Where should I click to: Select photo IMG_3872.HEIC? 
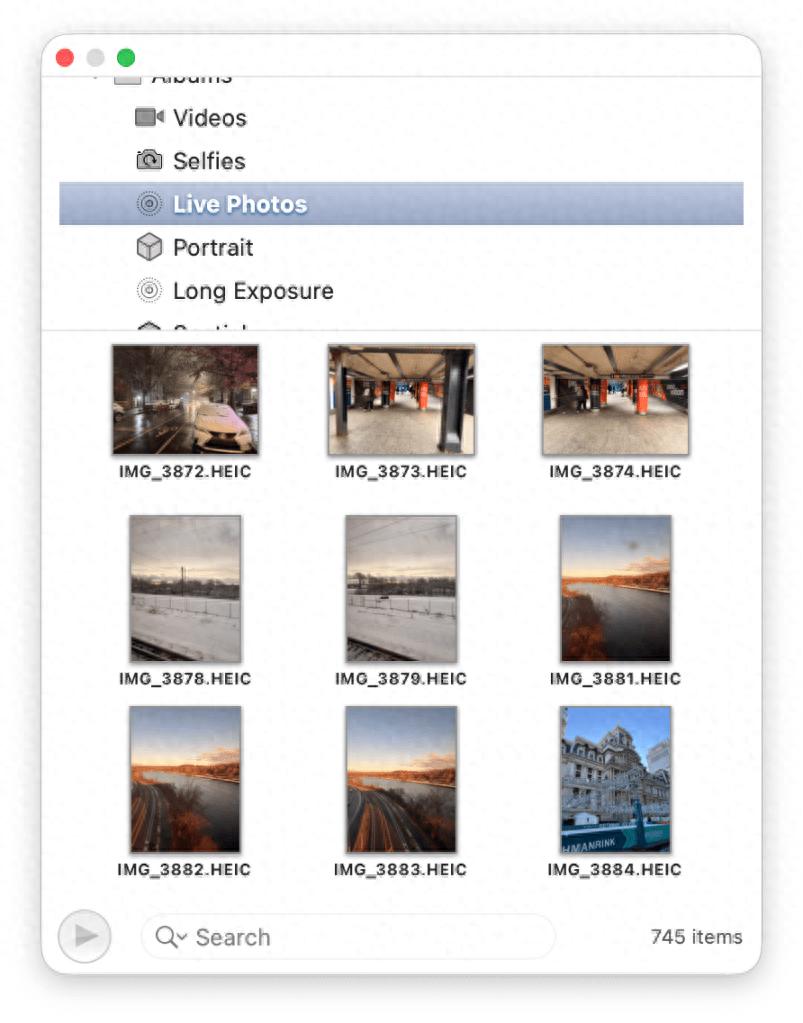(185, 400)
